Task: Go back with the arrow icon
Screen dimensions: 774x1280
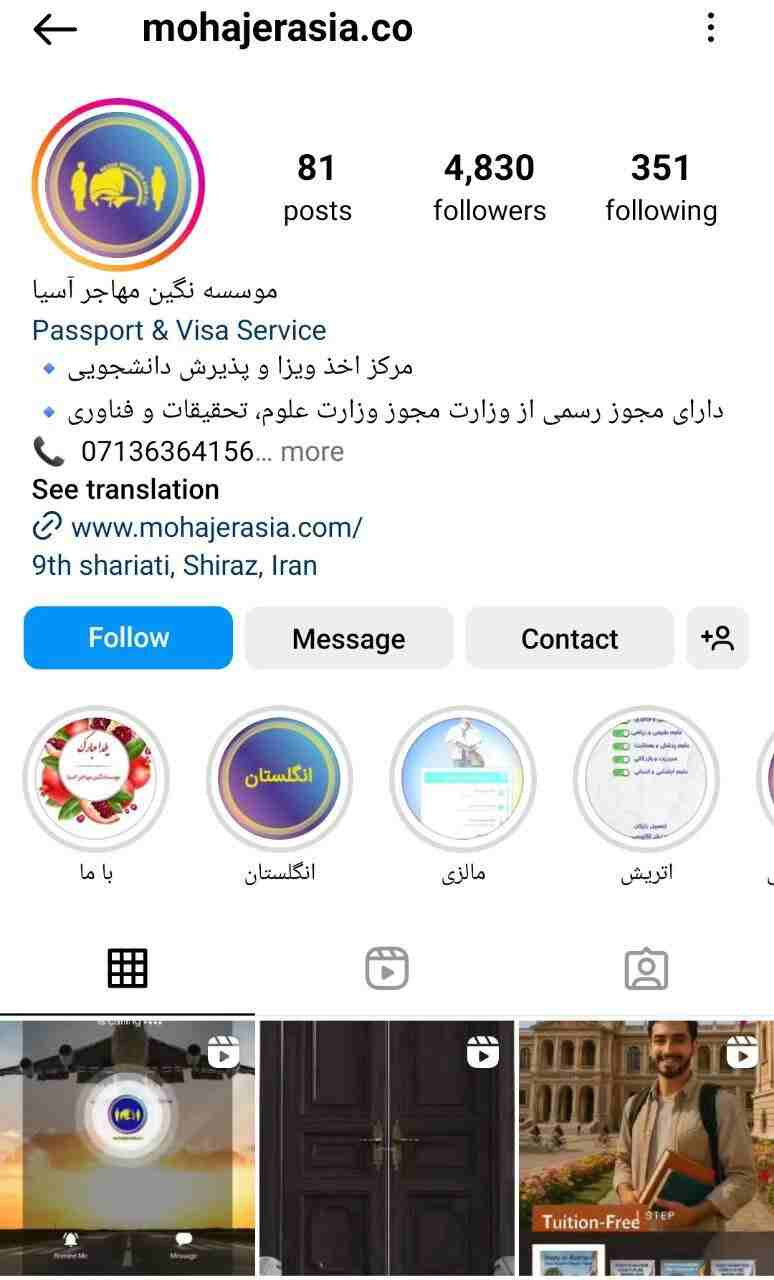Action: [x=55, y=29]
